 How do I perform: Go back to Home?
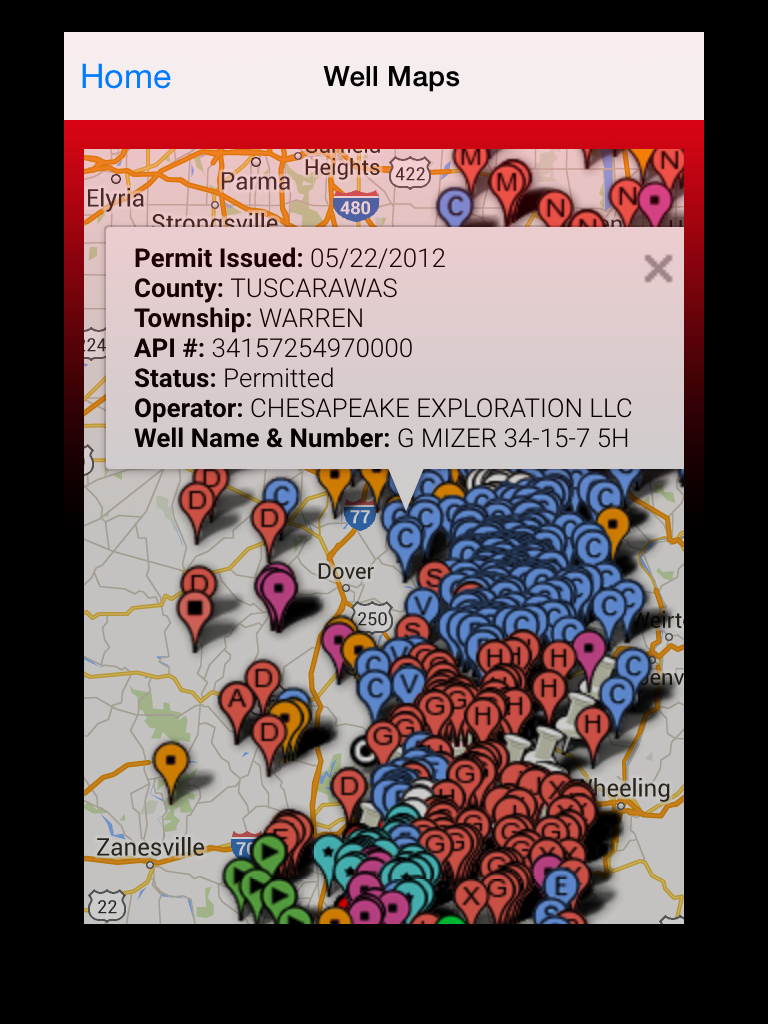point(125,77)
